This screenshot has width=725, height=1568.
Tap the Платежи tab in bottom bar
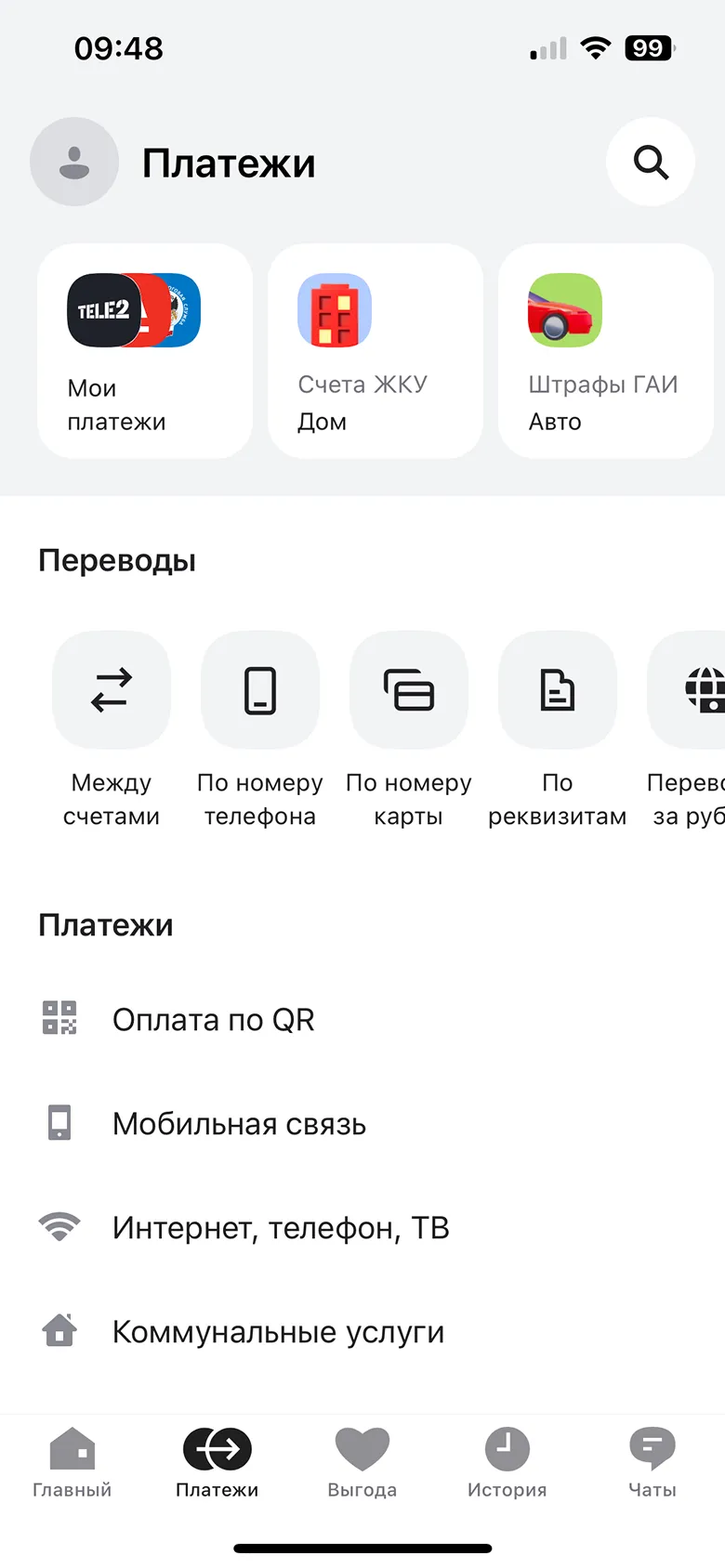tap(217, 1463)
